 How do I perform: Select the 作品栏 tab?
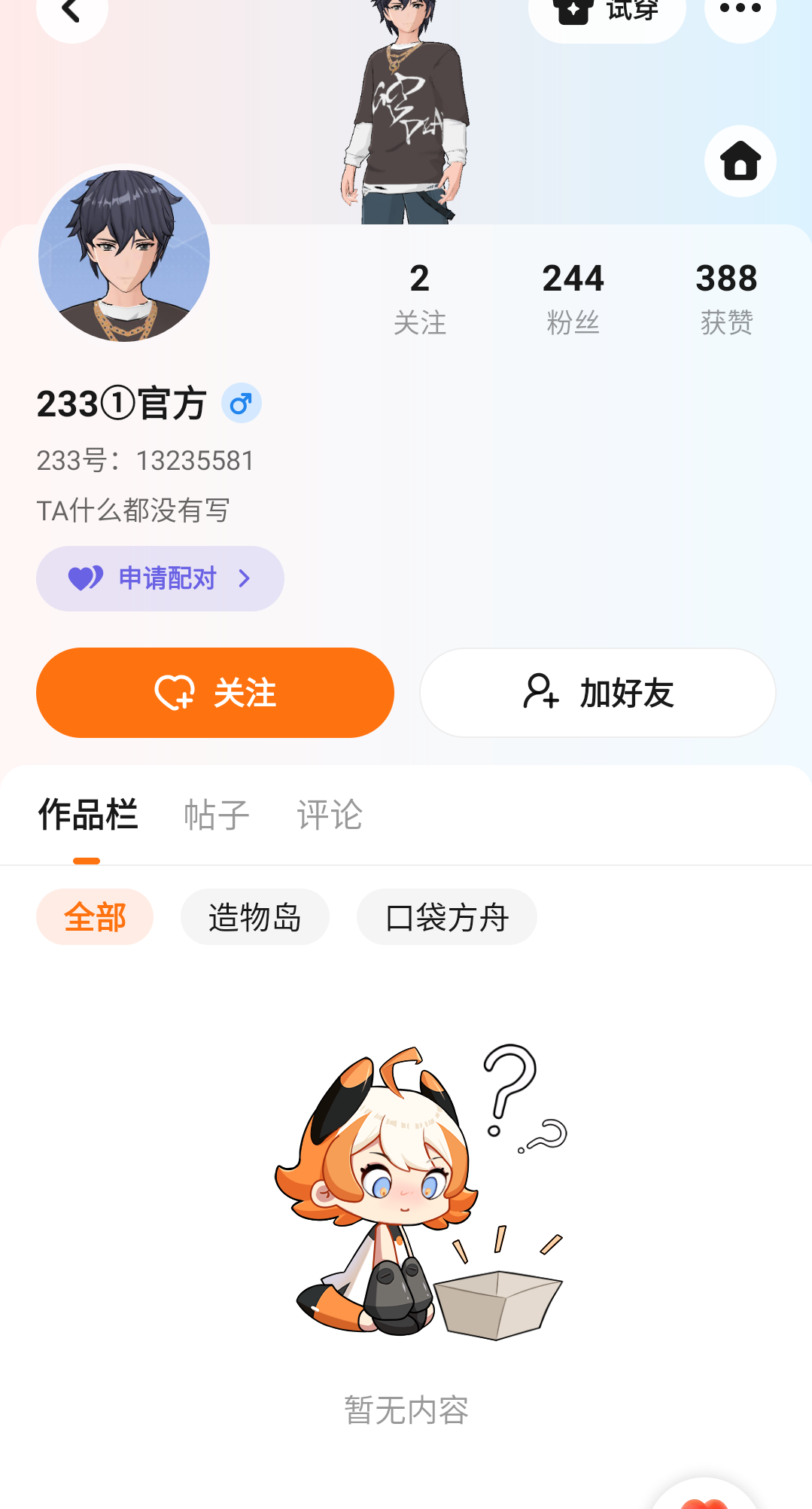(87, 815)
